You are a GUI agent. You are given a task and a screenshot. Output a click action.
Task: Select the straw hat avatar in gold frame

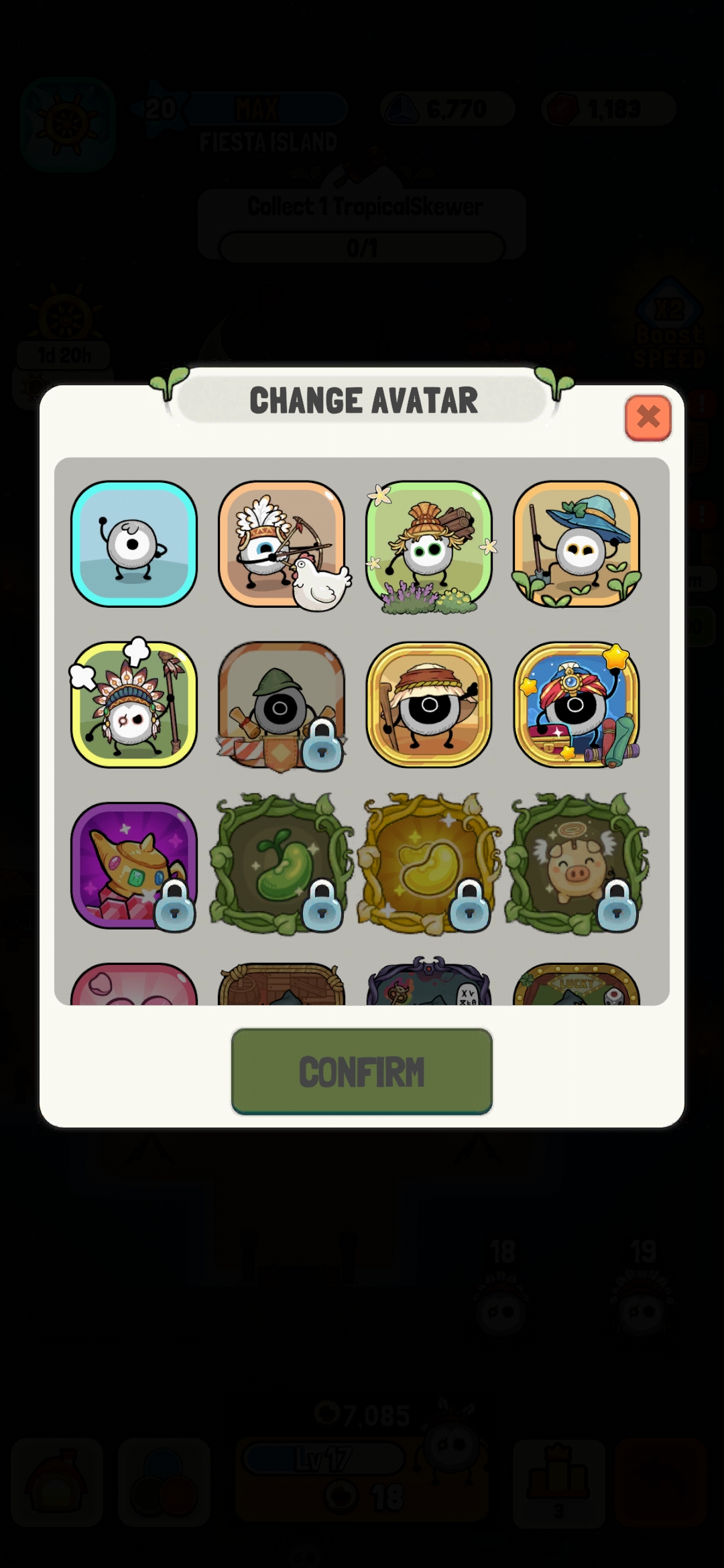(429, 705)
